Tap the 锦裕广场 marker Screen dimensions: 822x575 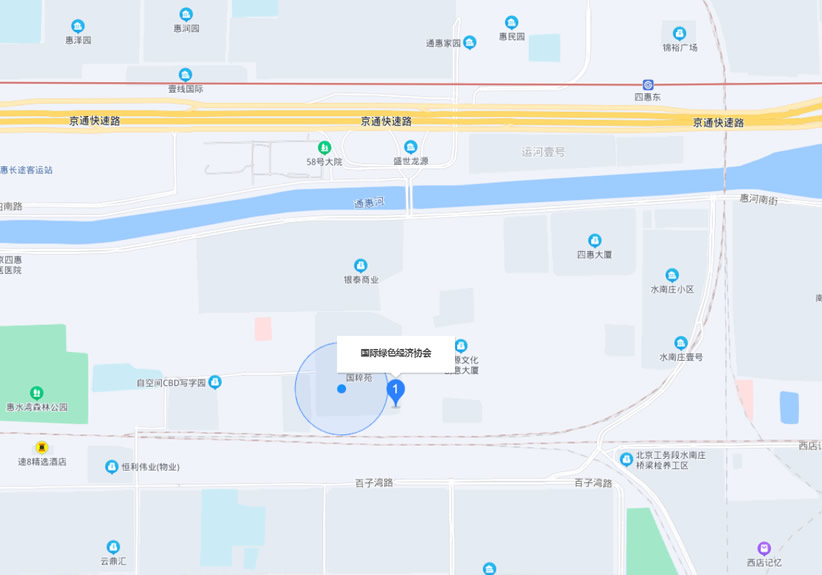pyautogui.click(x=680, y=33)
